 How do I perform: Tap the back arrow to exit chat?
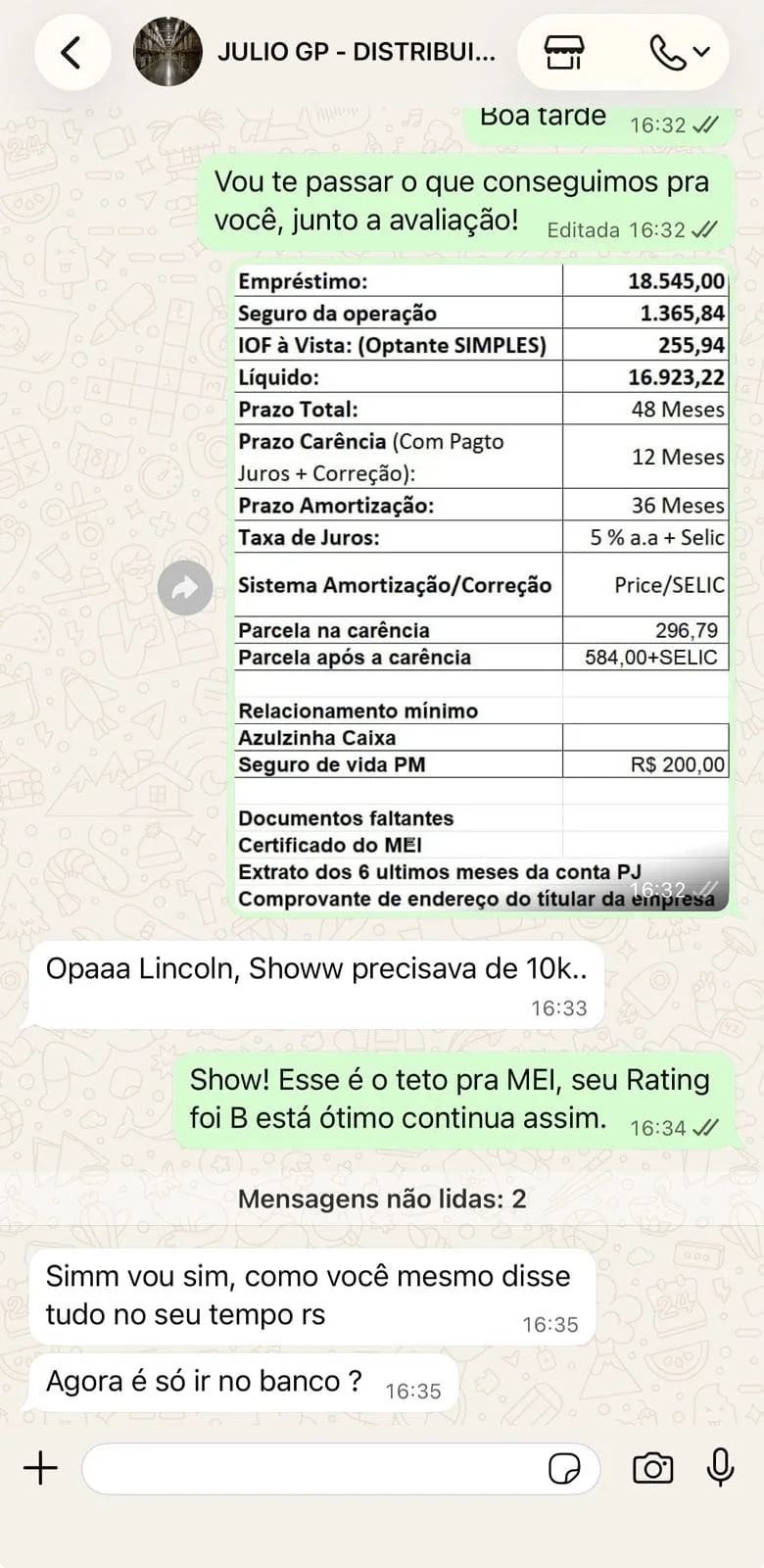click(x=72, y=53)
